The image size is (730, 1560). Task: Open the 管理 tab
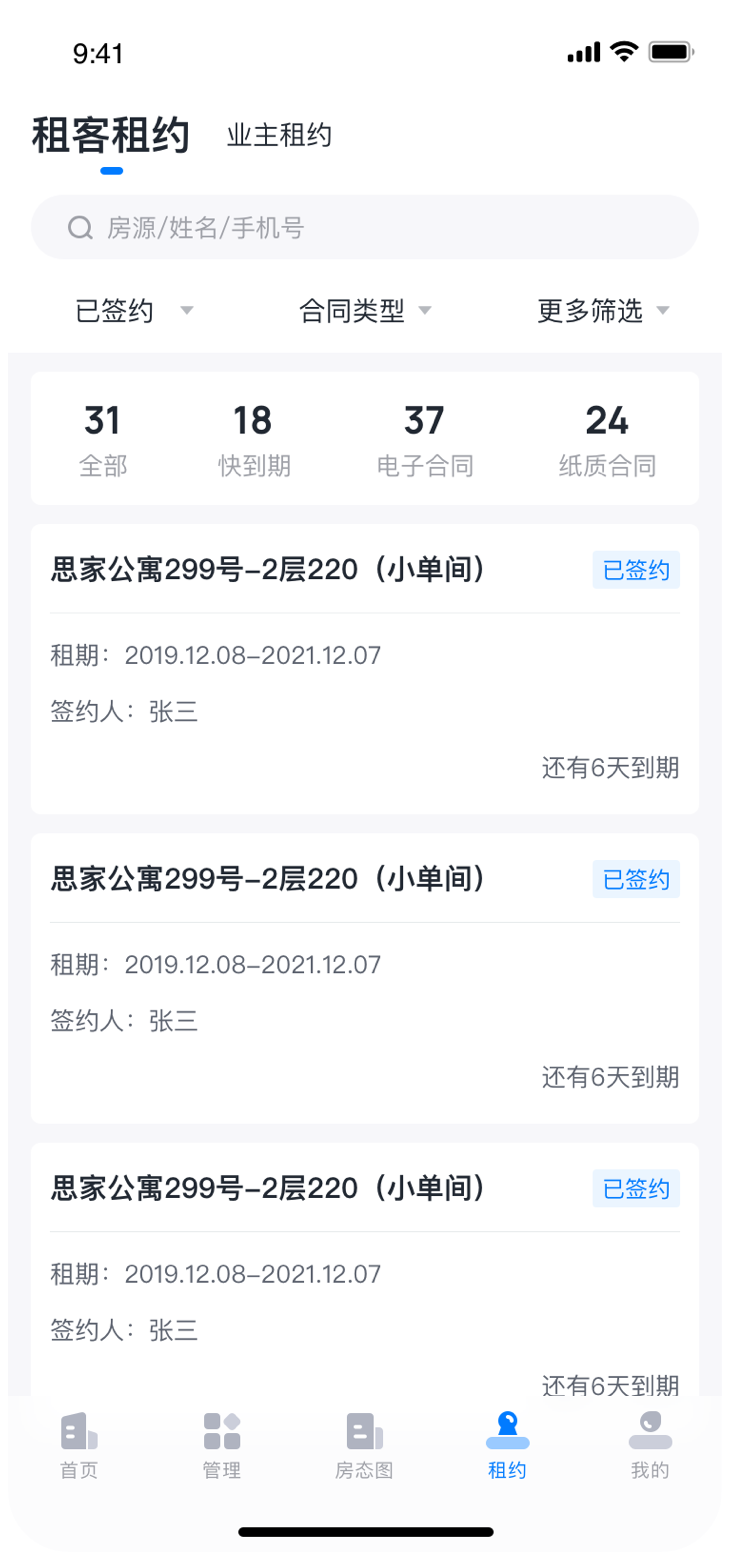point(222,1446)
